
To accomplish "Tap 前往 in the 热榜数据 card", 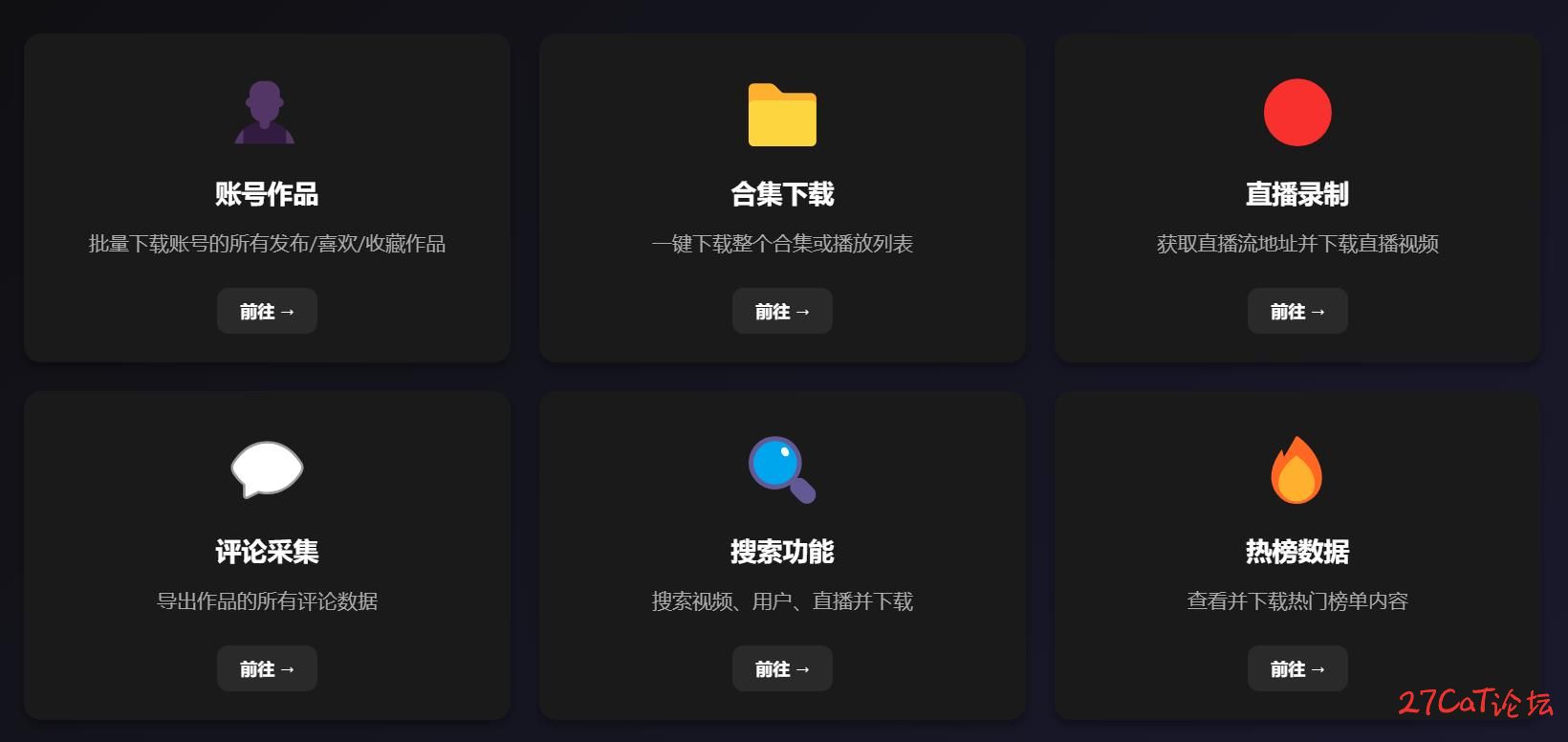I will coord(1297,669).
